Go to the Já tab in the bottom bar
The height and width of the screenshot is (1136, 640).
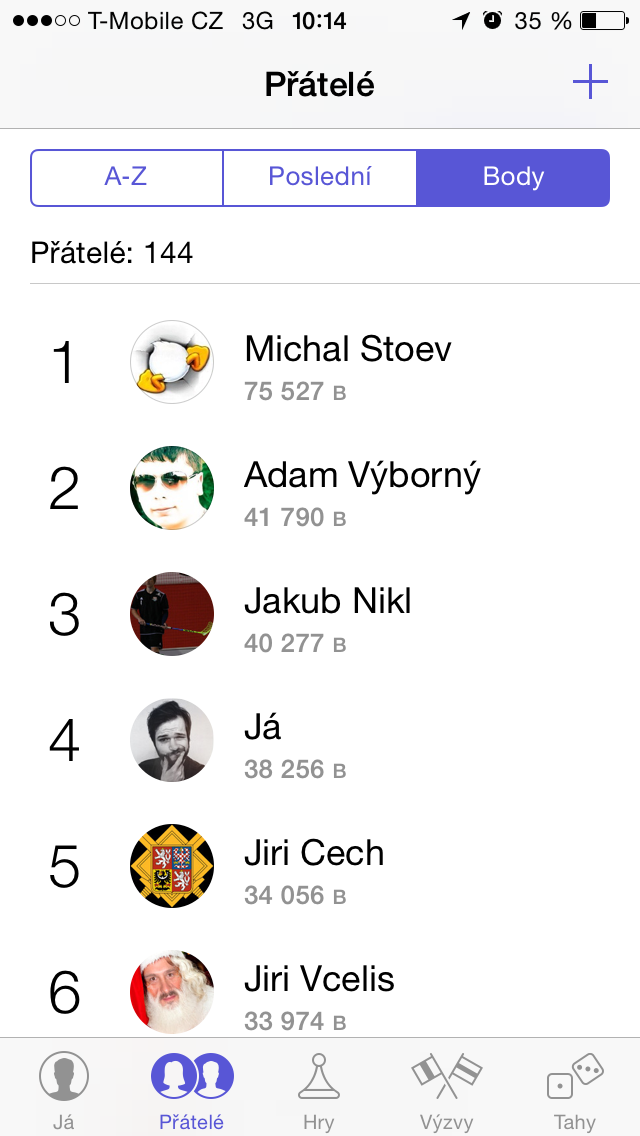(63, 1088)
